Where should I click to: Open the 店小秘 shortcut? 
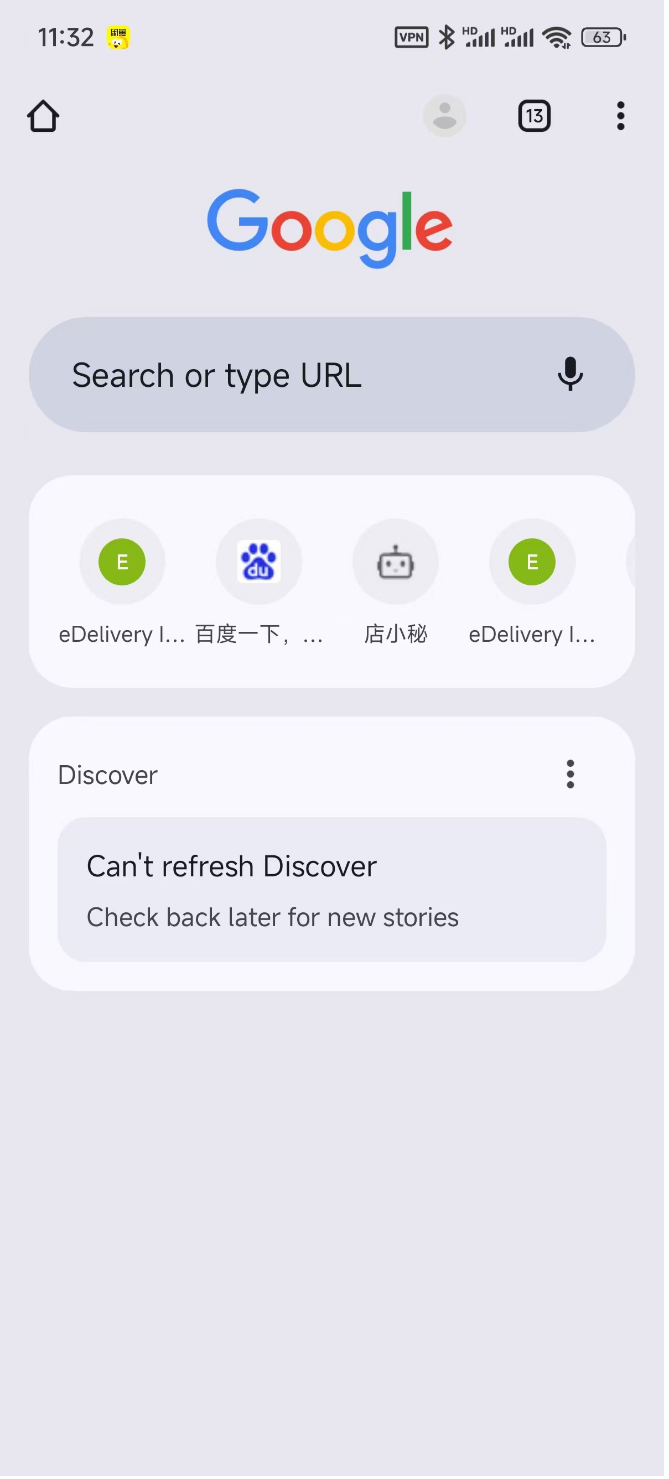(x=396, y=562)
